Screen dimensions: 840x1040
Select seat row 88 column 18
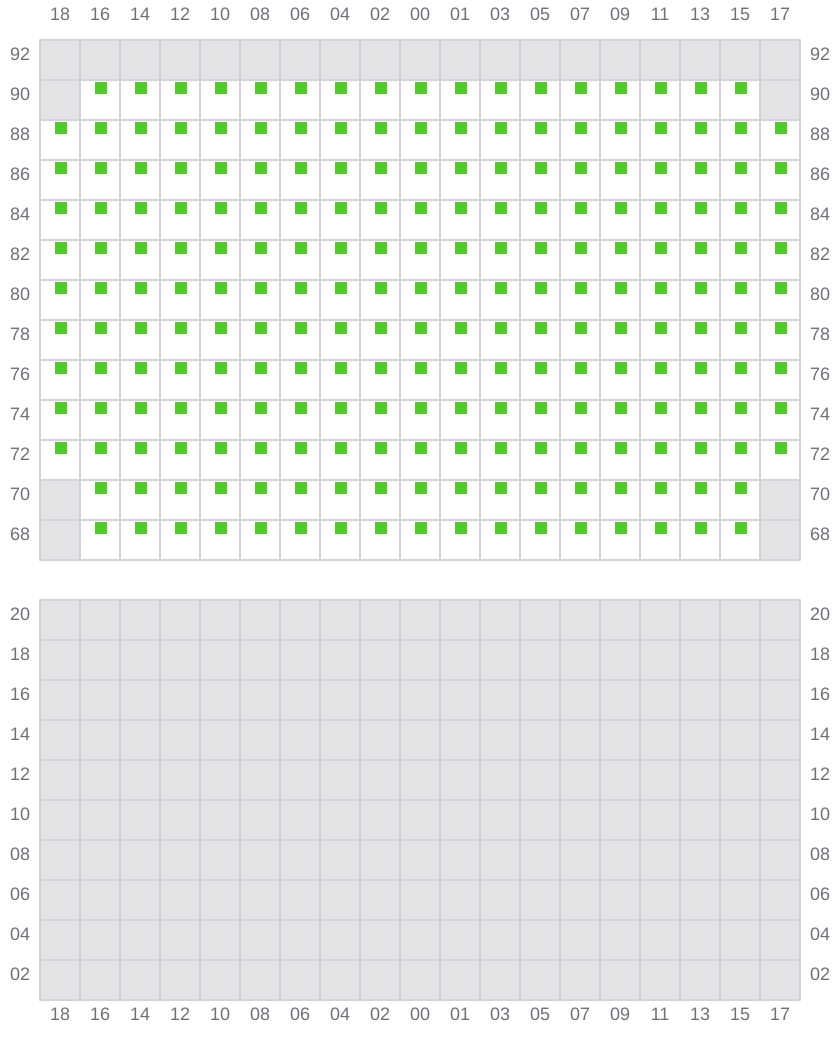click(x=61, y=128)
